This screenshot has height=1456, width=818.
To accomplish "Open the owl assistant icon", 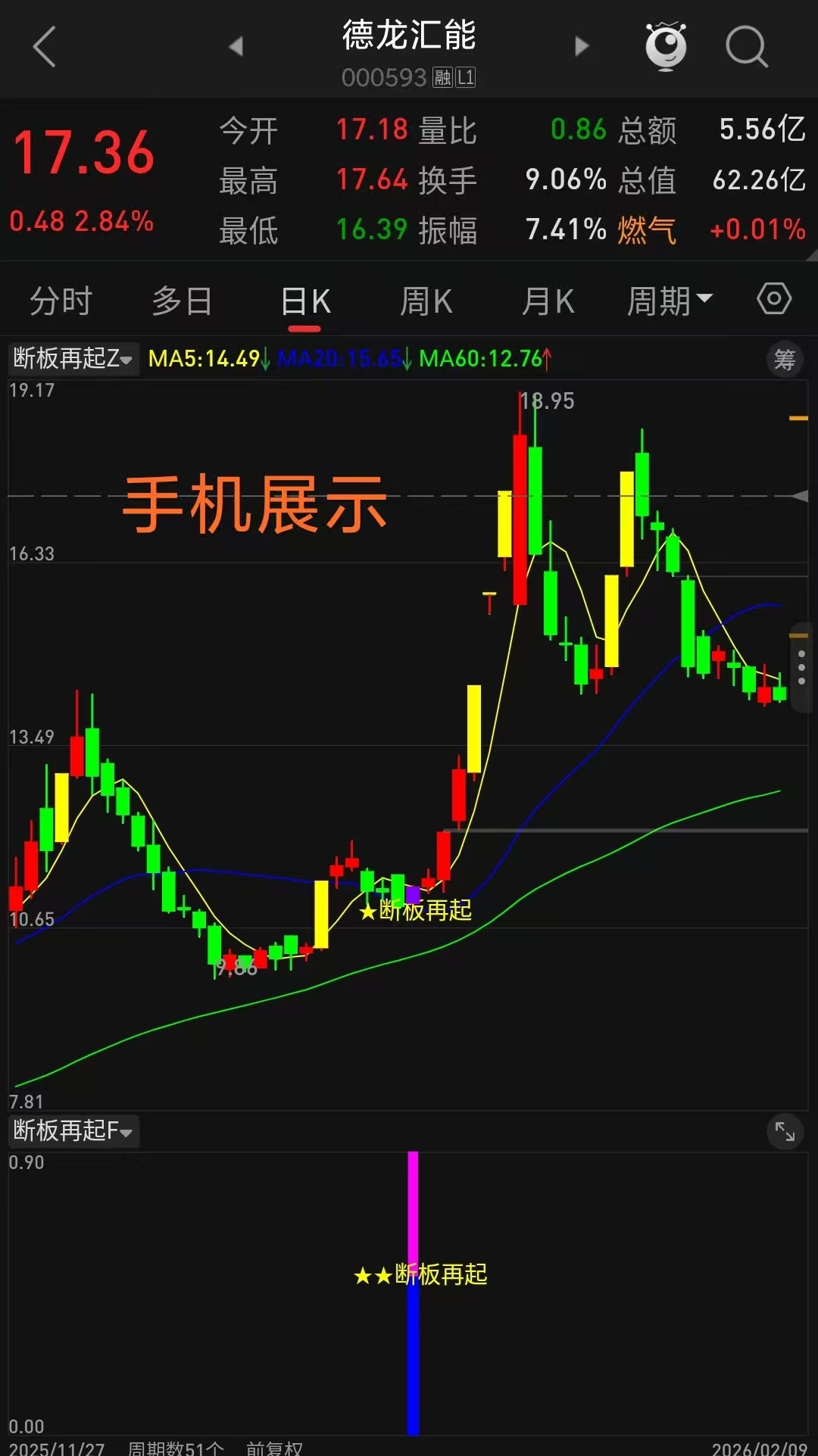I will (x=666, y=47).
